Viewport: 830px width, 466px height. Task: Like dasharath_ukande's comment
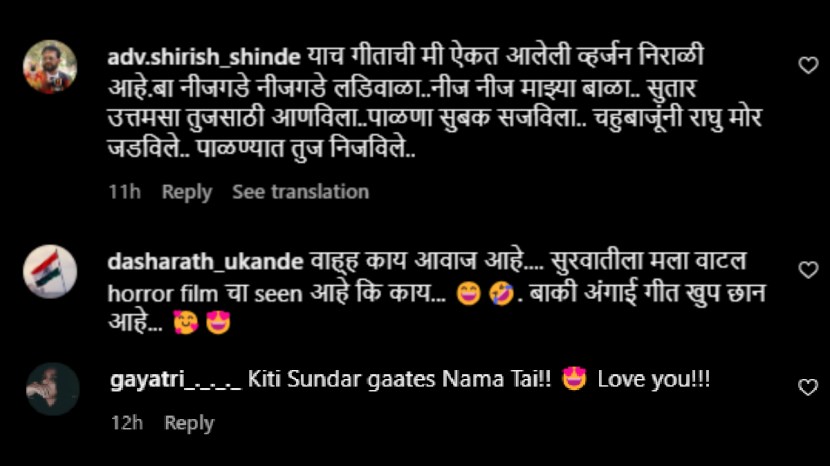[x=808, y=269]
